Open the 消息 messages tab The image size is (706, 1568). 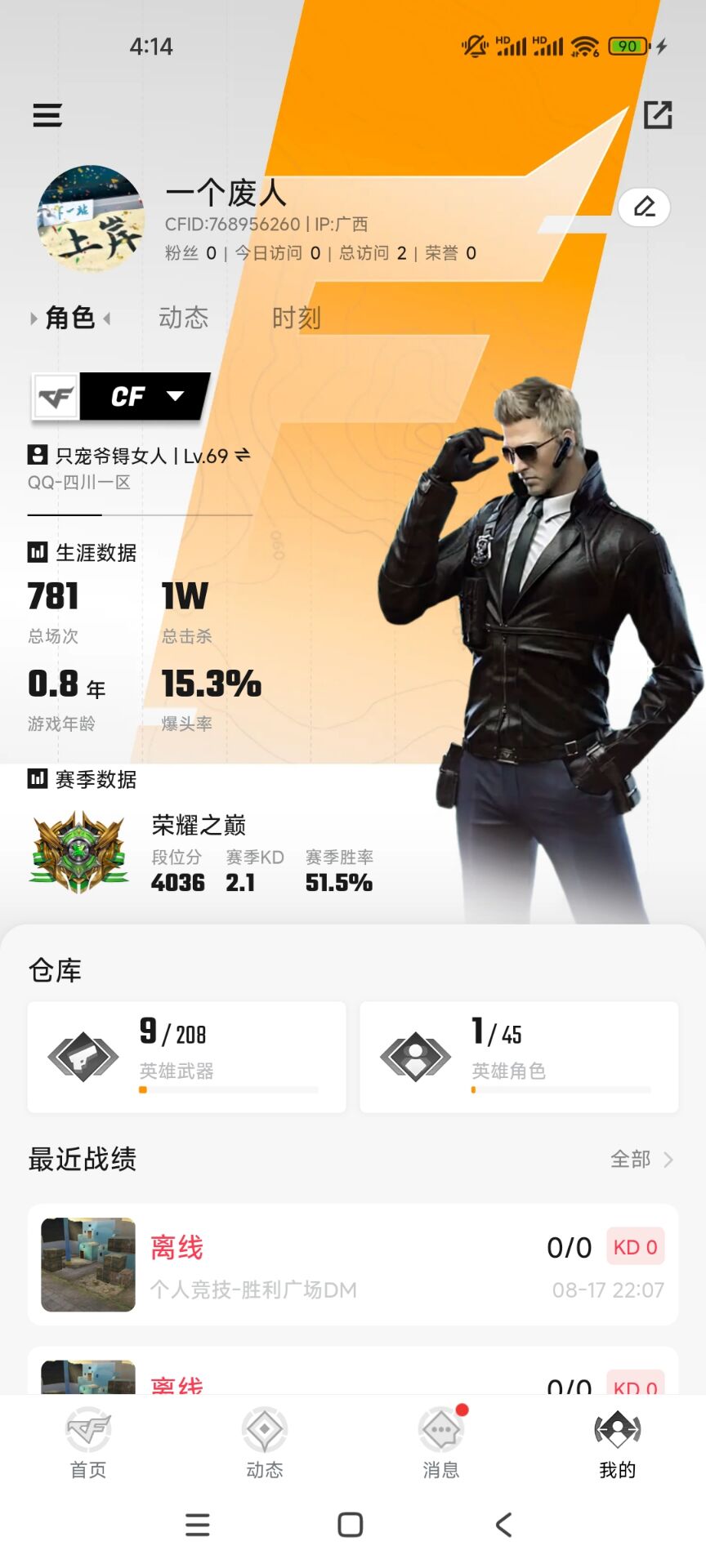441,1444
